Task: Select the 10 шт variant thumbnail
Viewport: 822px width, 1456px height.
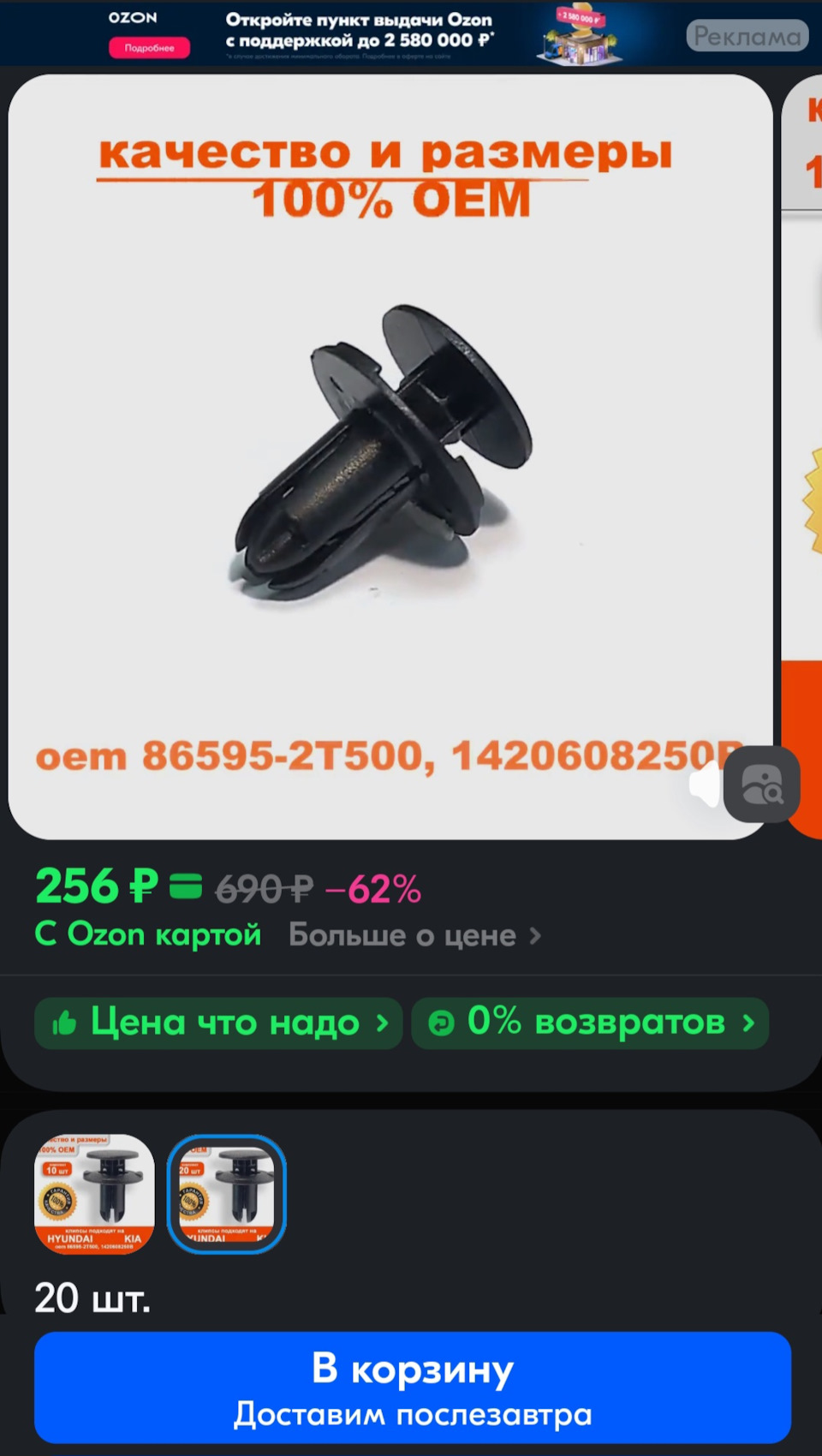Action: pos(94,1194)
